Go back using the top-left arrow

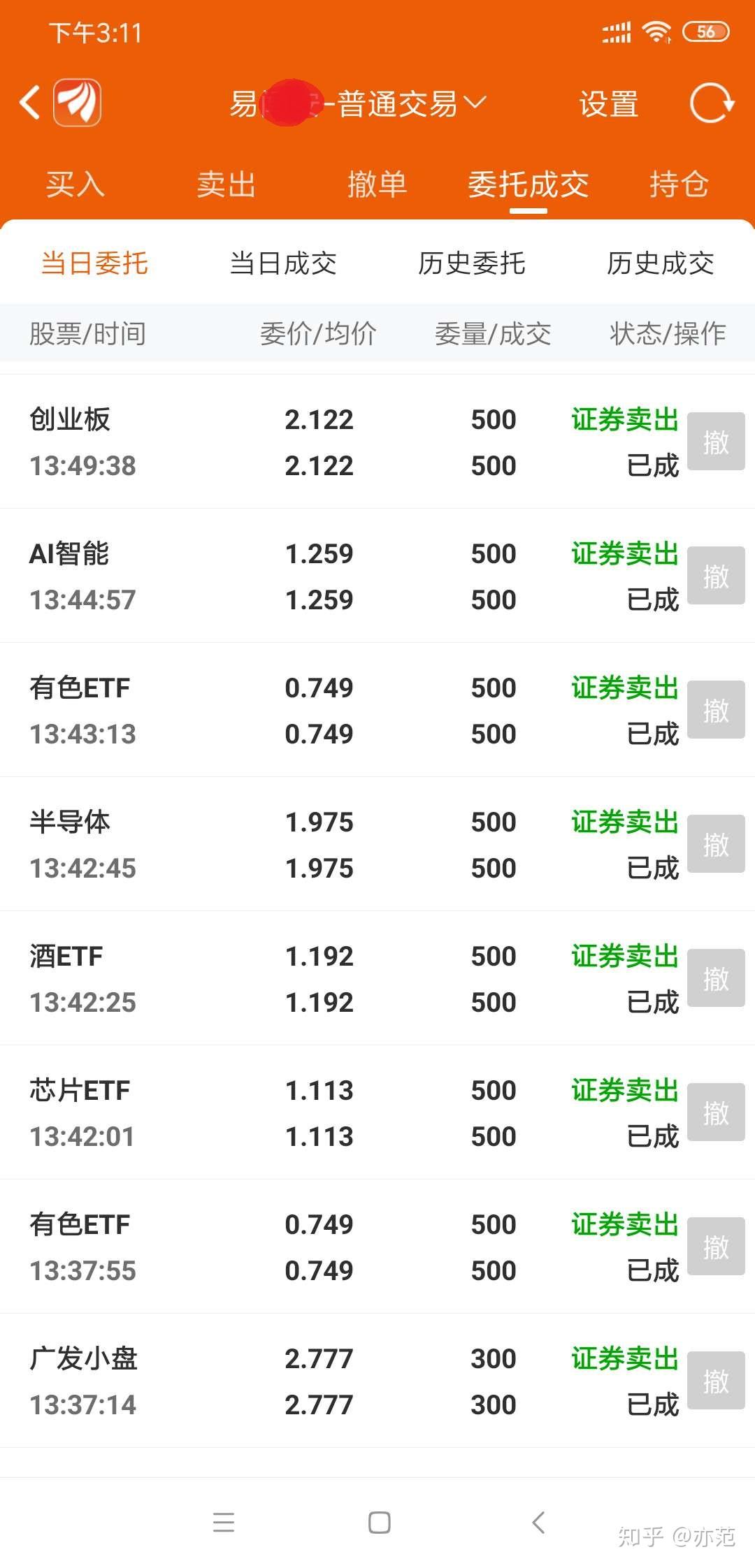click(29, 103)
